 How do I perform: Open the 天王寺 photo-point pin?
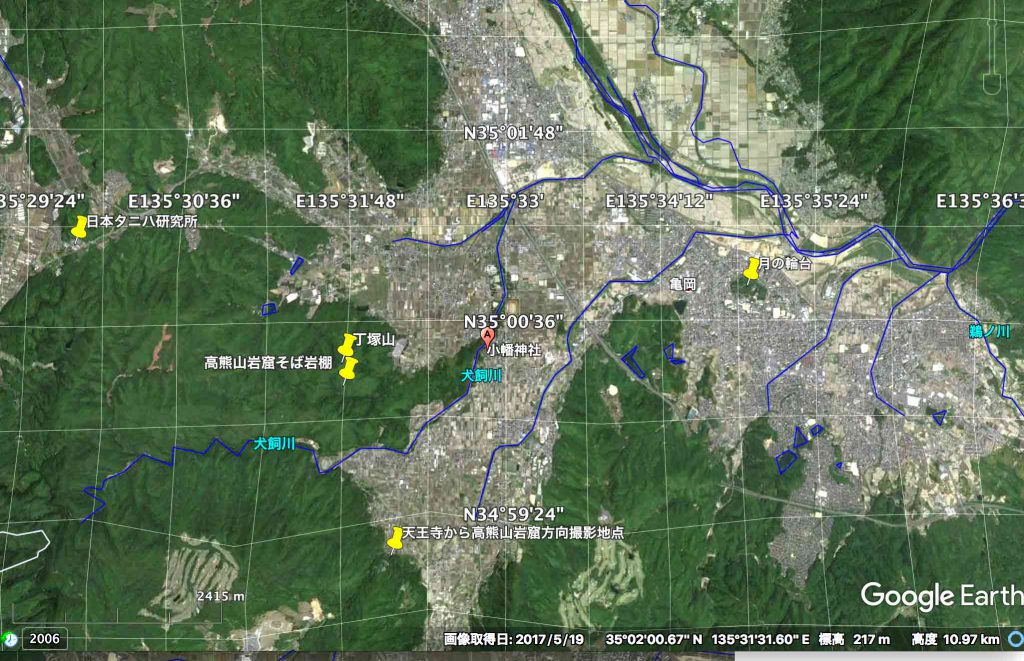[395, 538]
